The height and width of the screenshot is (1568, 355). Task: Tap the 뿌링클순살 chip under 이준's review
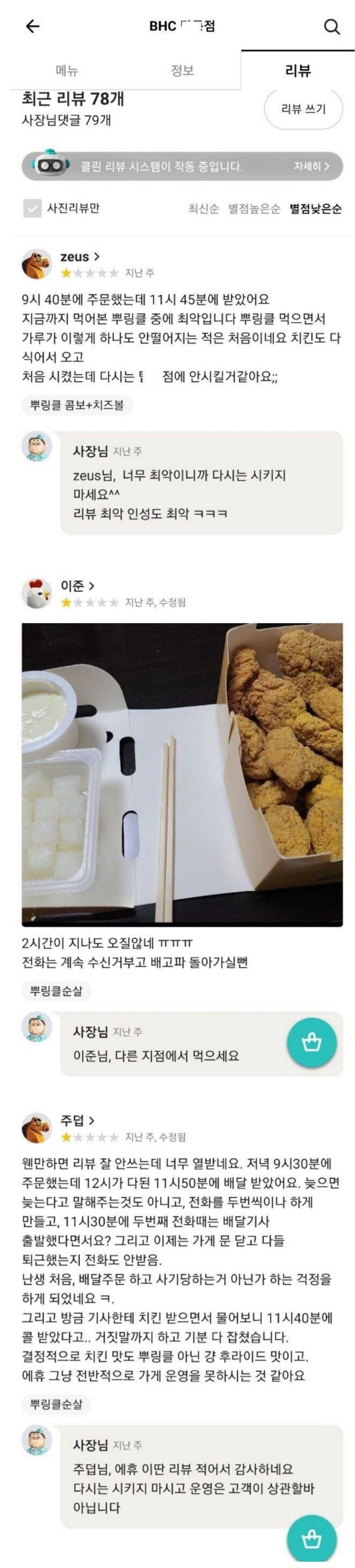click(56, 991)
